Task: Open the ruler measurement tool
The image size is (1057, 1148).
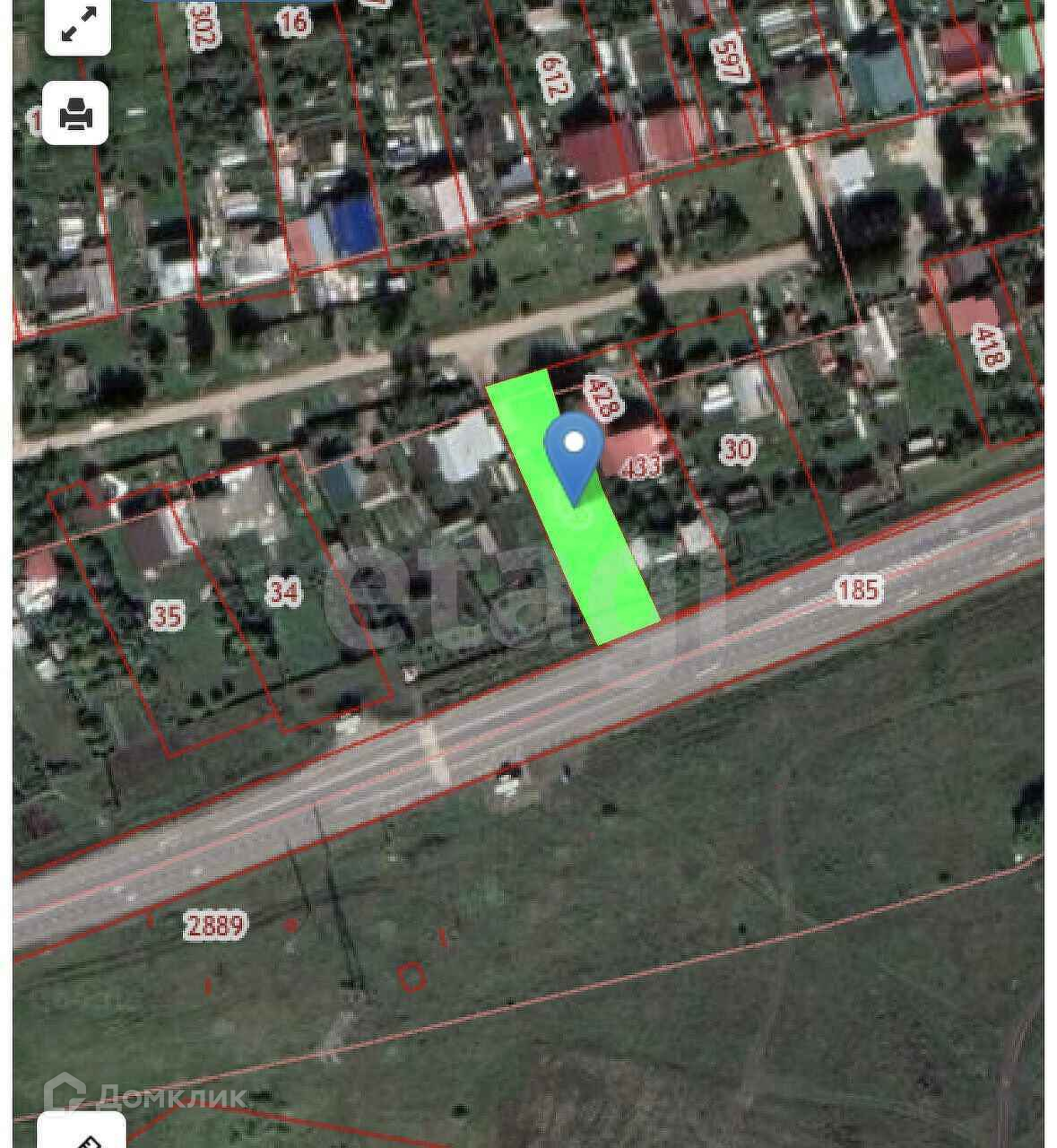Action: pyautogui.click(x=83, y=1136)
